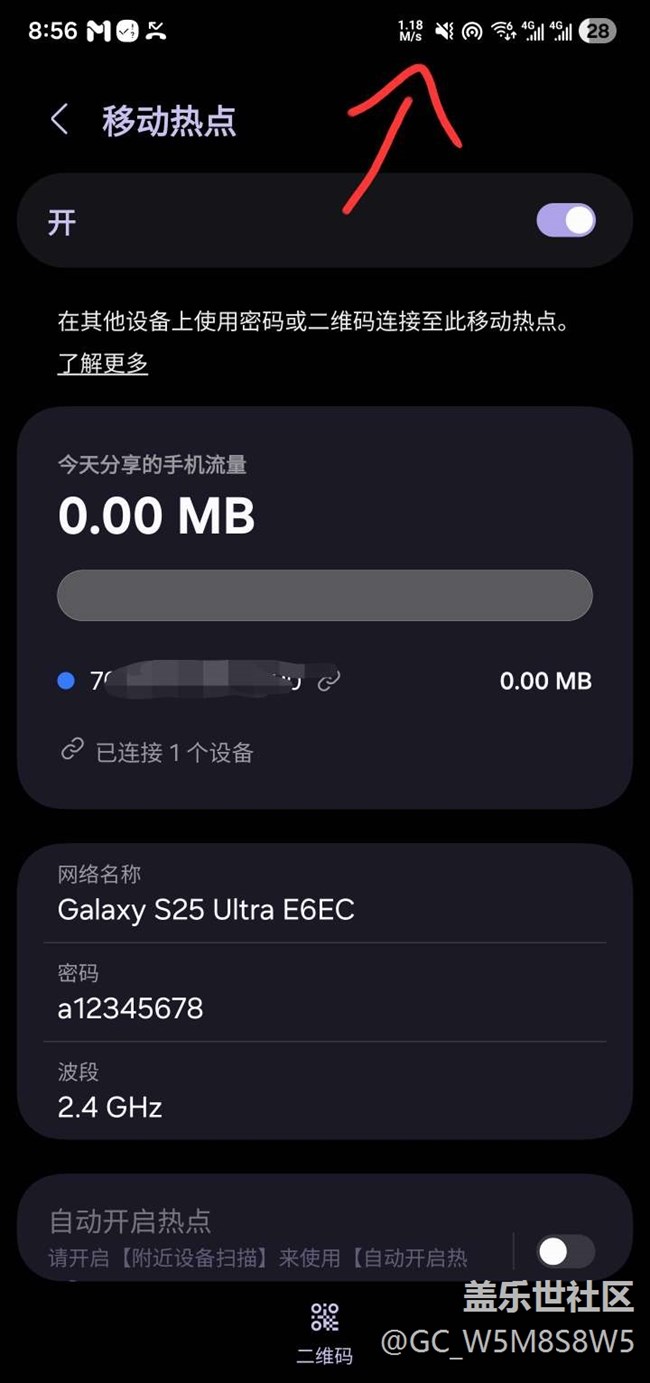Go back from the 移动热点 page

[60, 120]
